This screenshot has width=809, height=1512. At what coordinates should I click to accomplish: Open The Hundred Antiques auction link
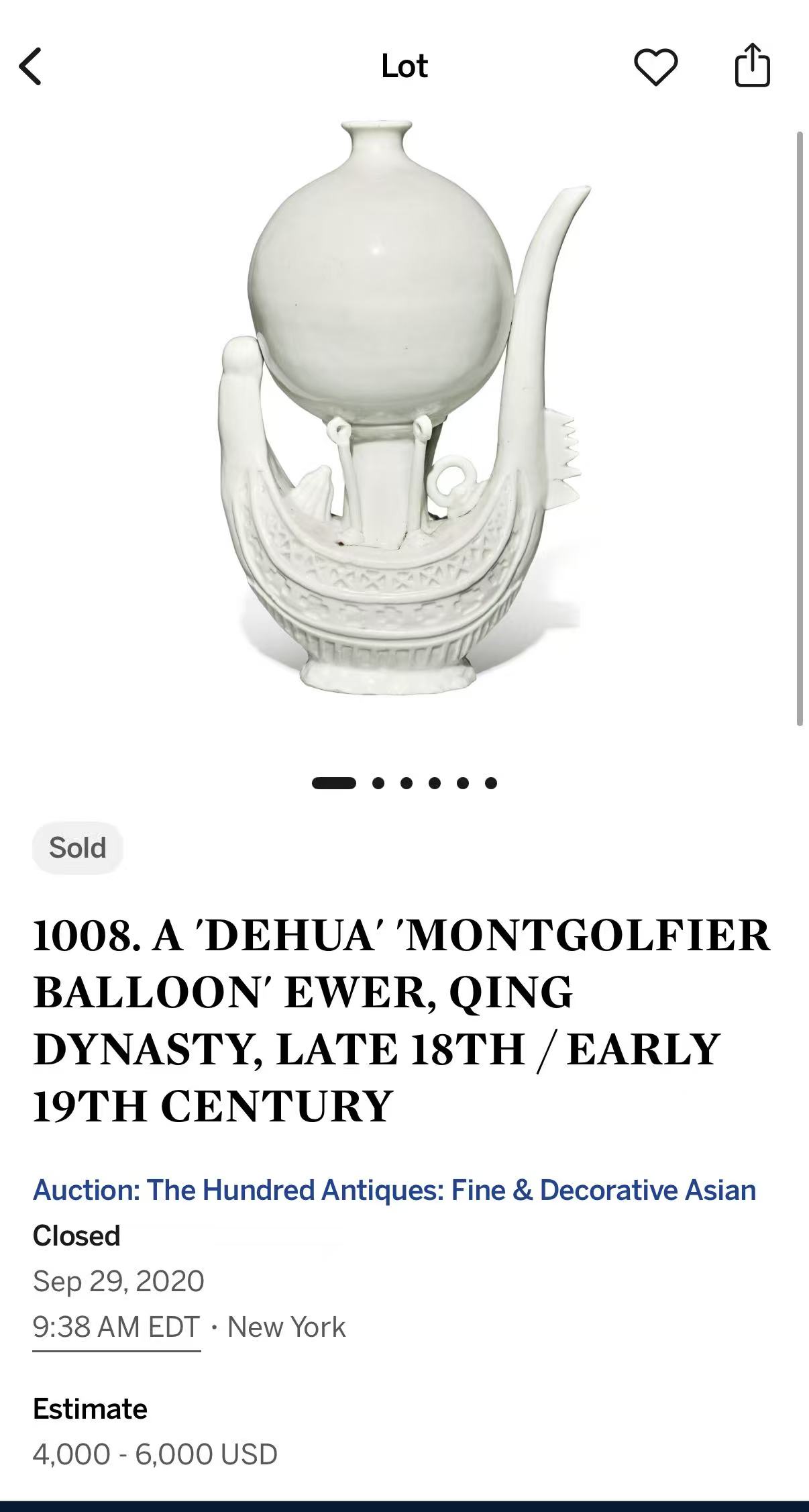click(394, 1190)
